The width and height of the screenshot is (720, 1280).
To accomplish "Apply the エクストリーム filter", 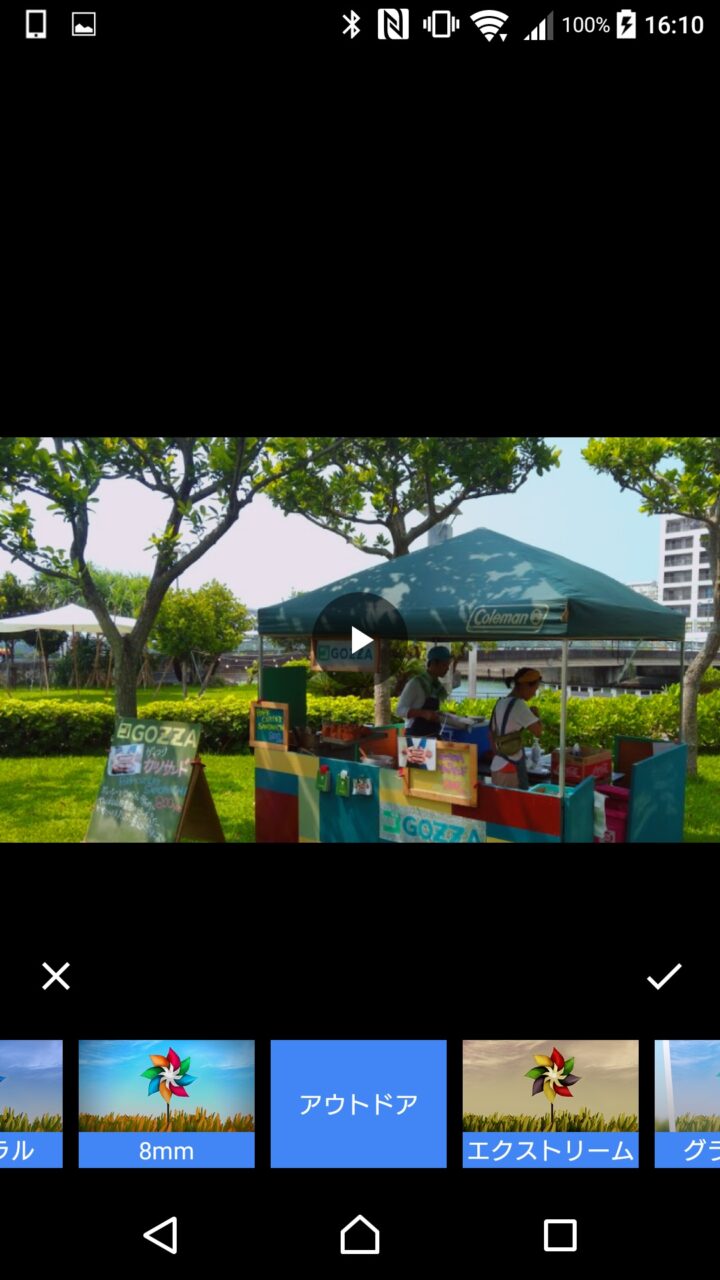I will click(x=550, y=1103).
